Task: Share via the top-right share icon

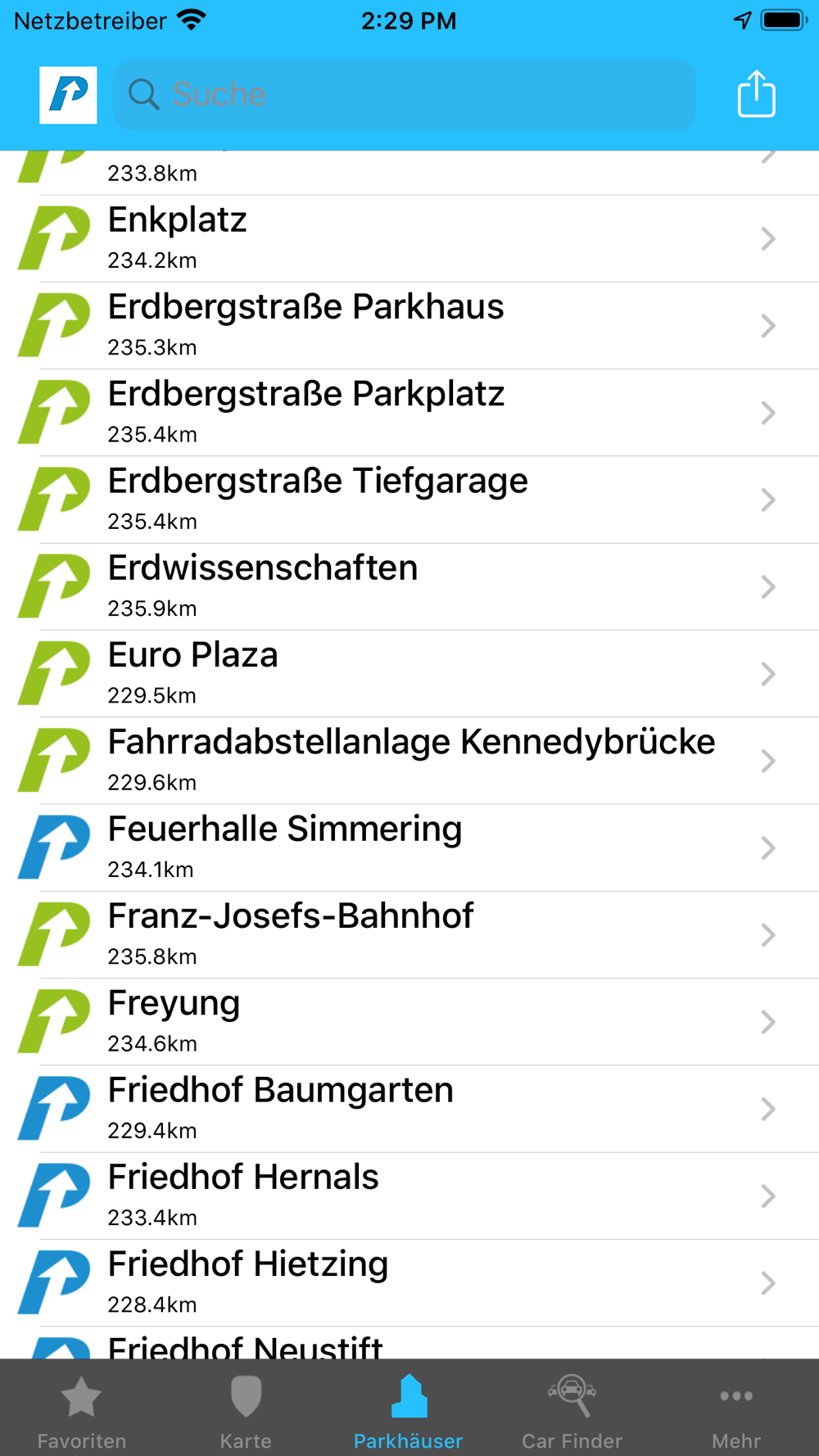Action: click(x=756, y=95)
